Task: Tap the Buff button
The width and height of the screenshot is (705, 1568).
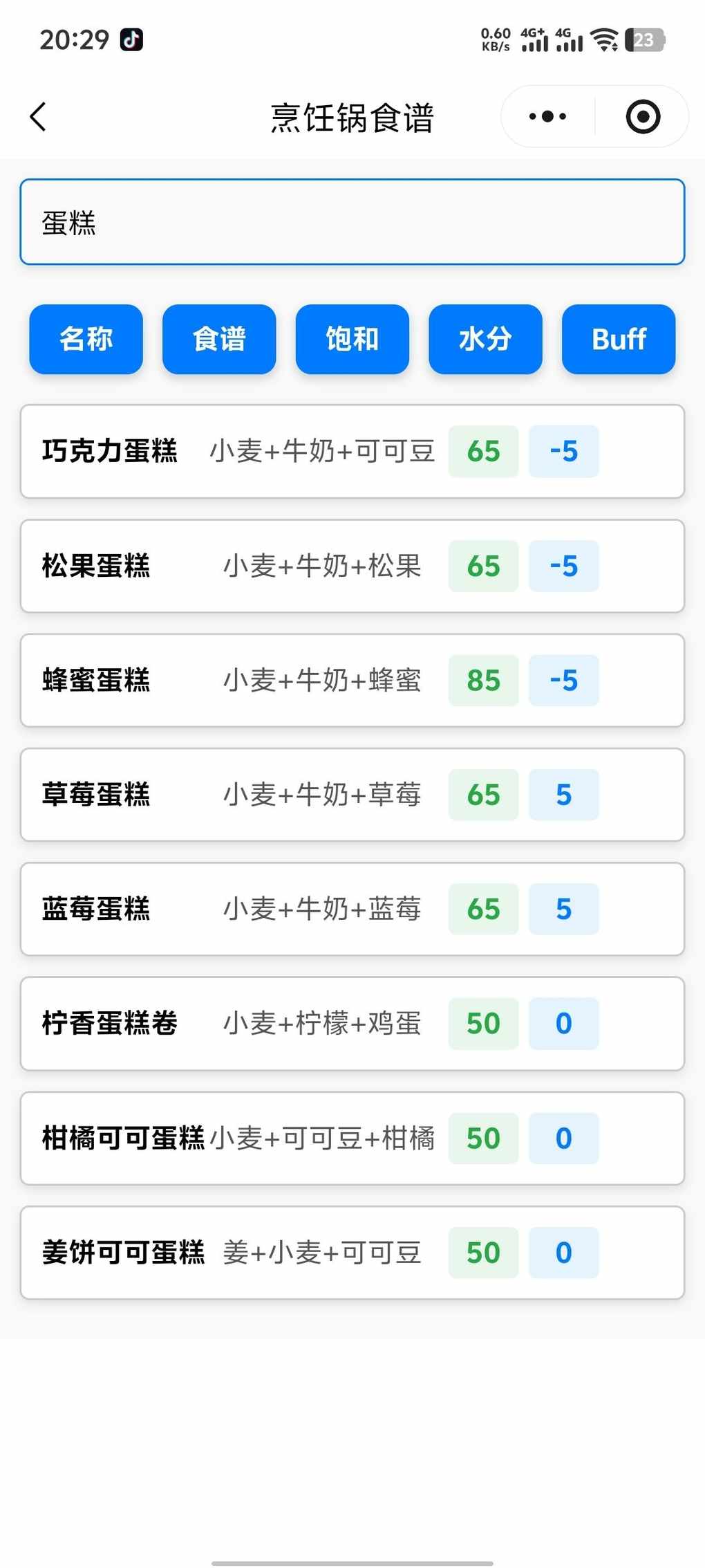Action: pos(619,339)
